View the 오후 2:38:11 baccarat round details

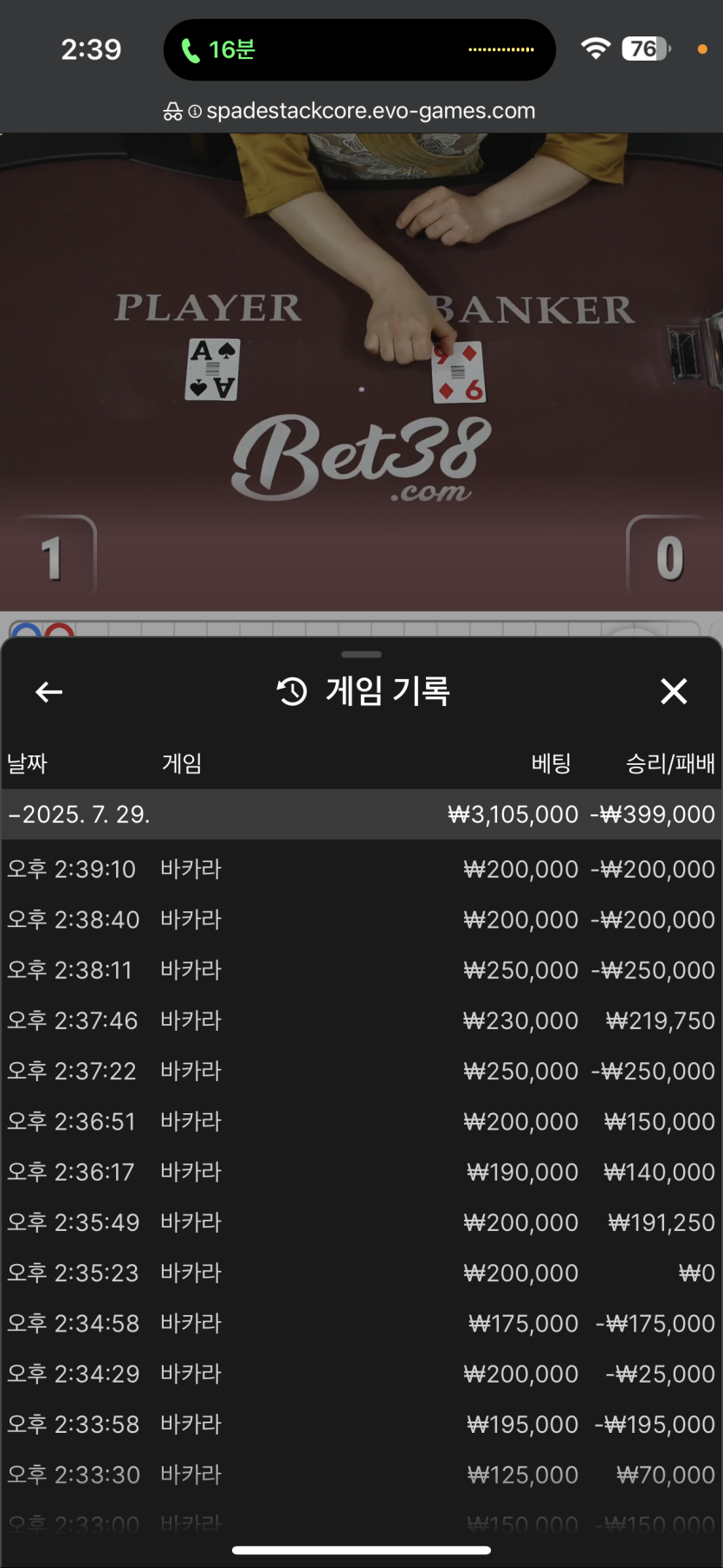[x=361, y=970]
